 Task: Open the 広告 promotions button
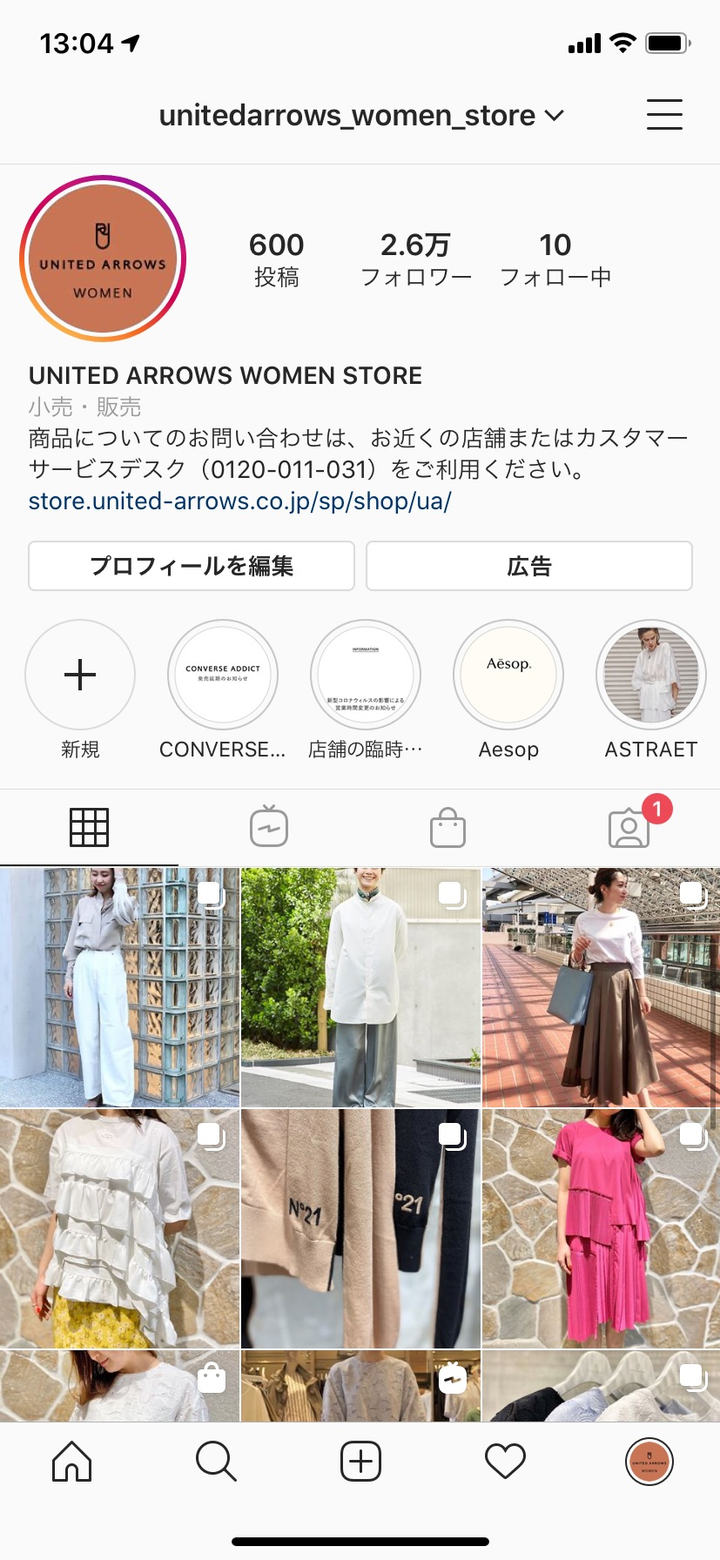[528, 566]
